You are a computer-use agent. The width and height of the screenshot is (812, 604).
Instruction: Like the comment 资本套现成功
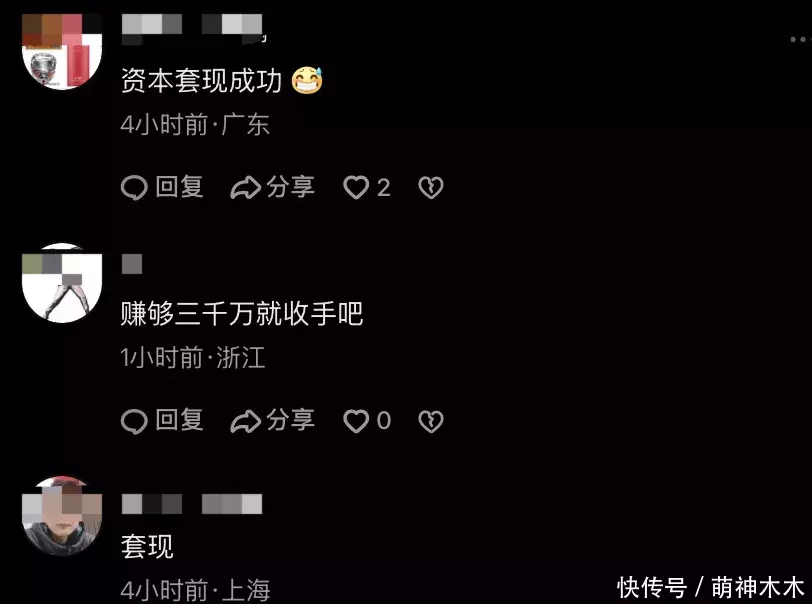[x=357, y=187]
